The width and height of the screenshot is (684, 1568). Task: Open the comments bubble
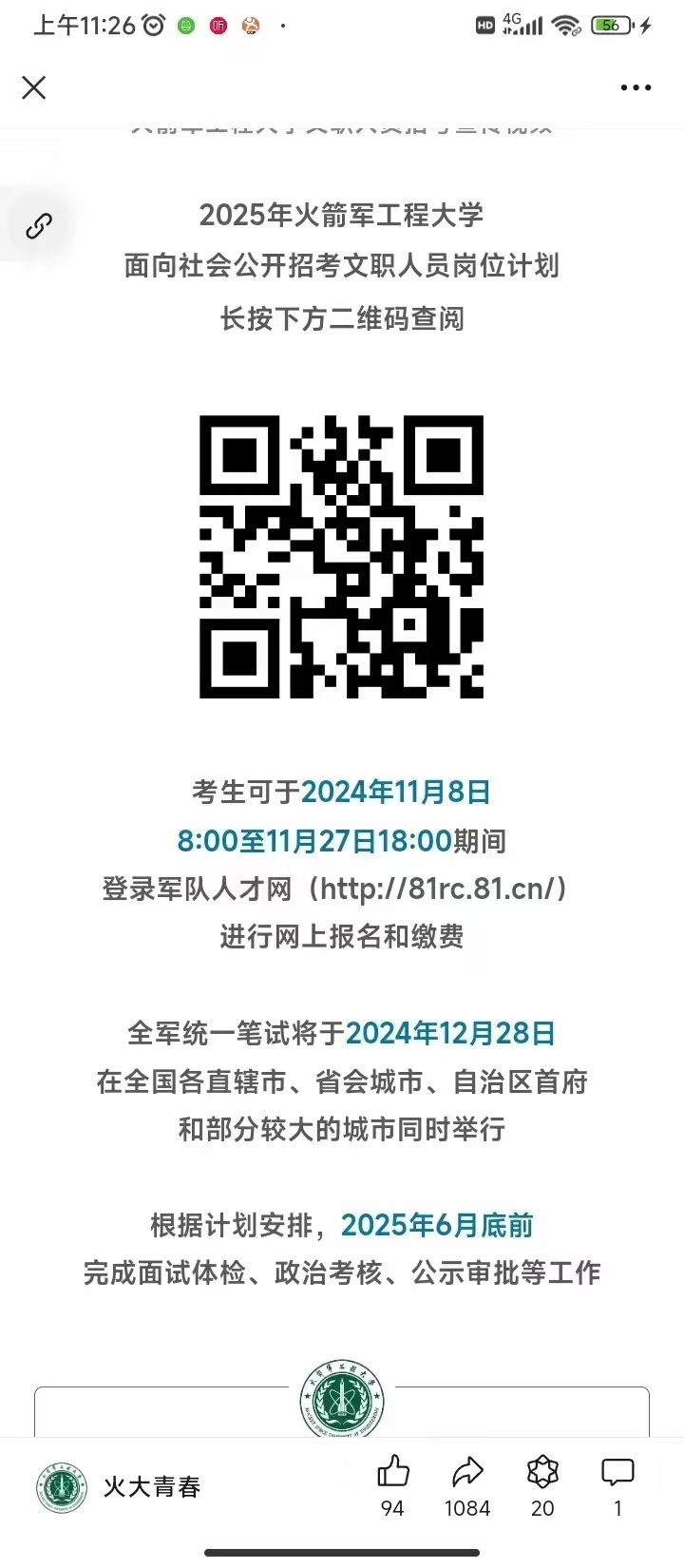tap(617, 1472)
